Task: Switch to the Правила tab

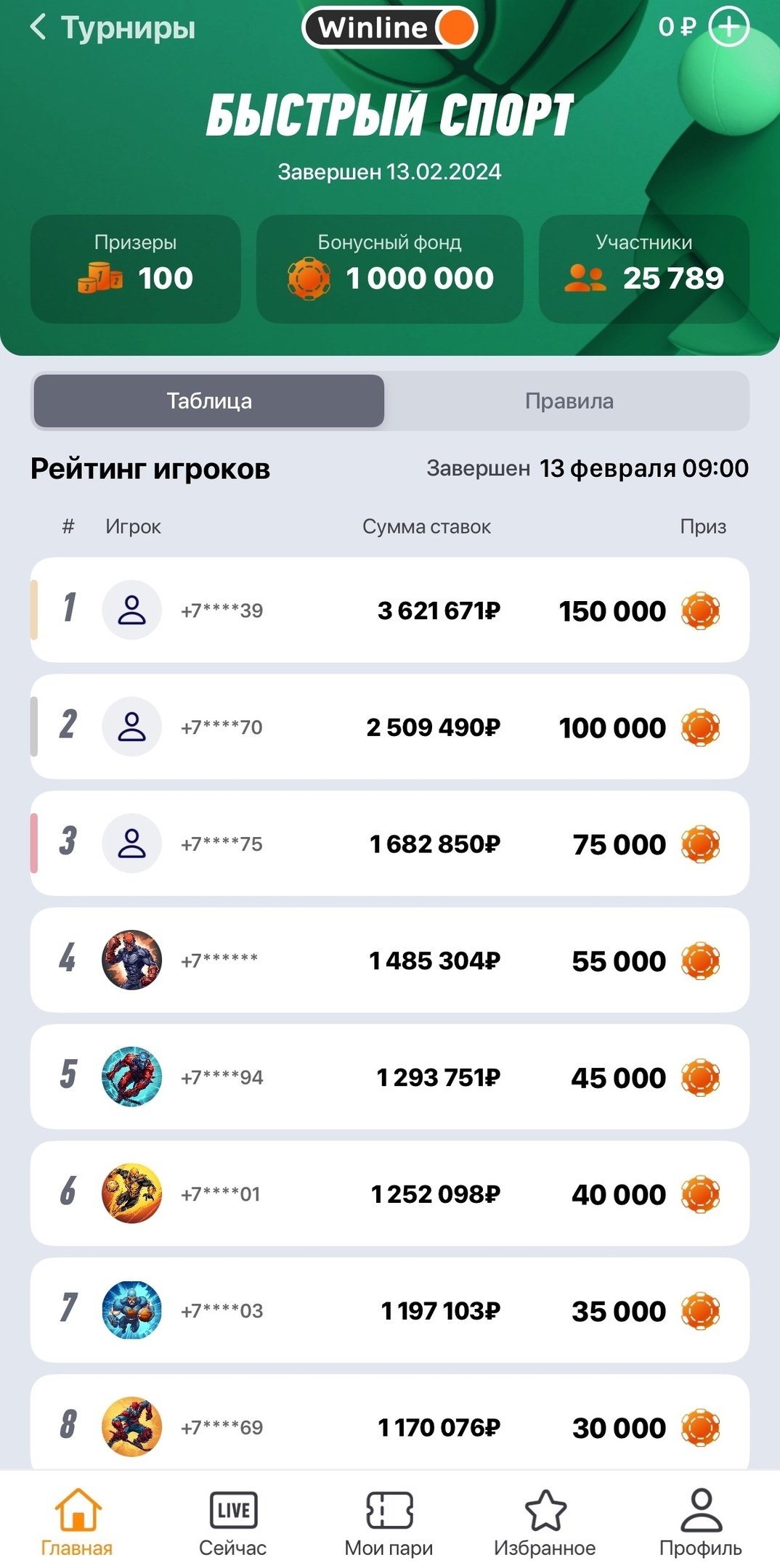Action: 569,401
